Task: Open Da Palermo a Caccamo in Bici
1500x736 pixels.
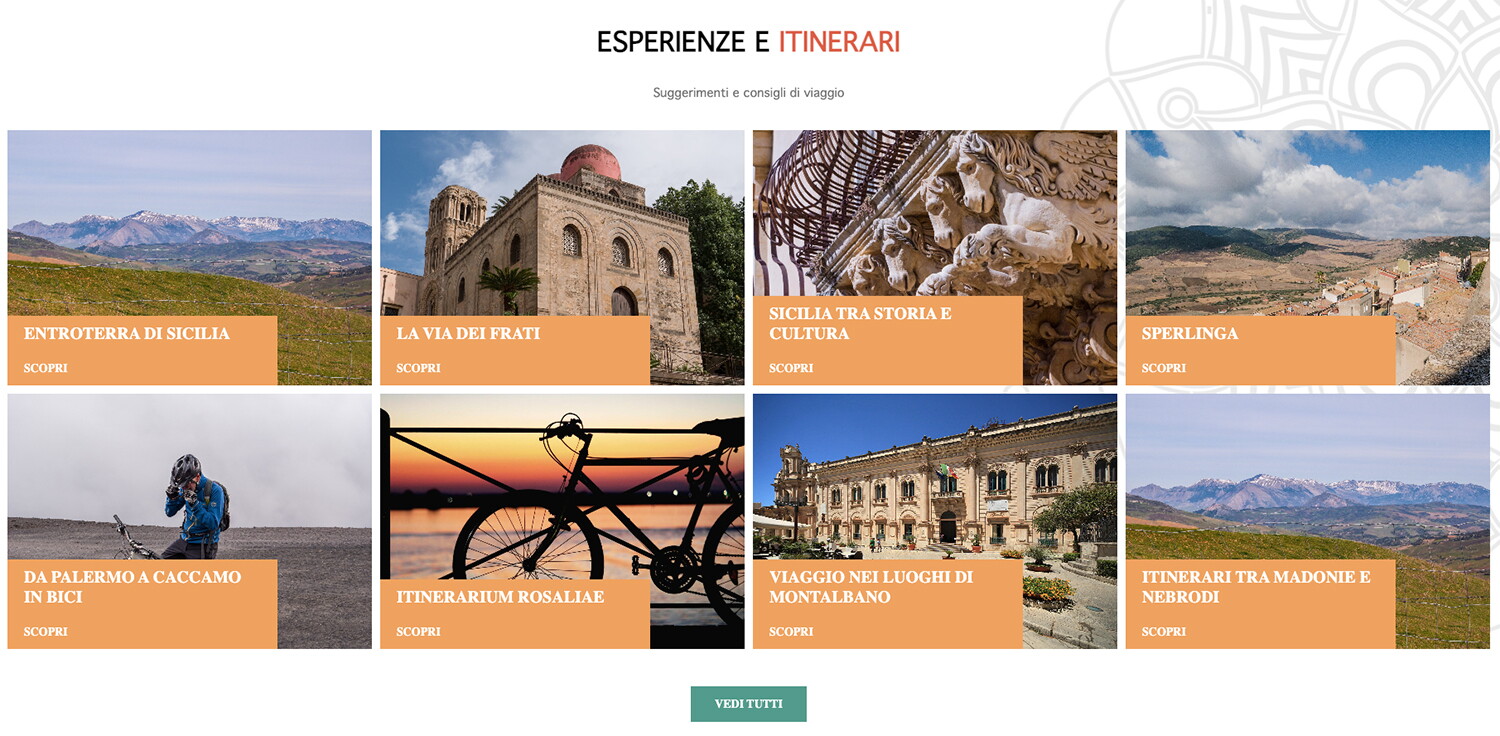Action: [132, 587]
